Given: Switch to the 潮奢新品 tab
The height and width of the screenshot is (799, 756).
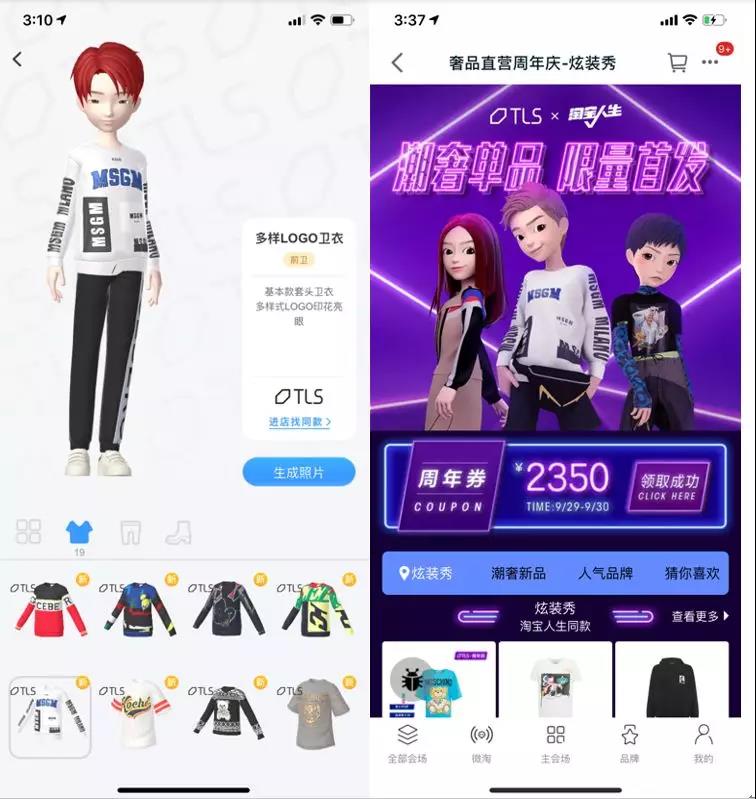Looking at the screenshot, I should (518, 573).
